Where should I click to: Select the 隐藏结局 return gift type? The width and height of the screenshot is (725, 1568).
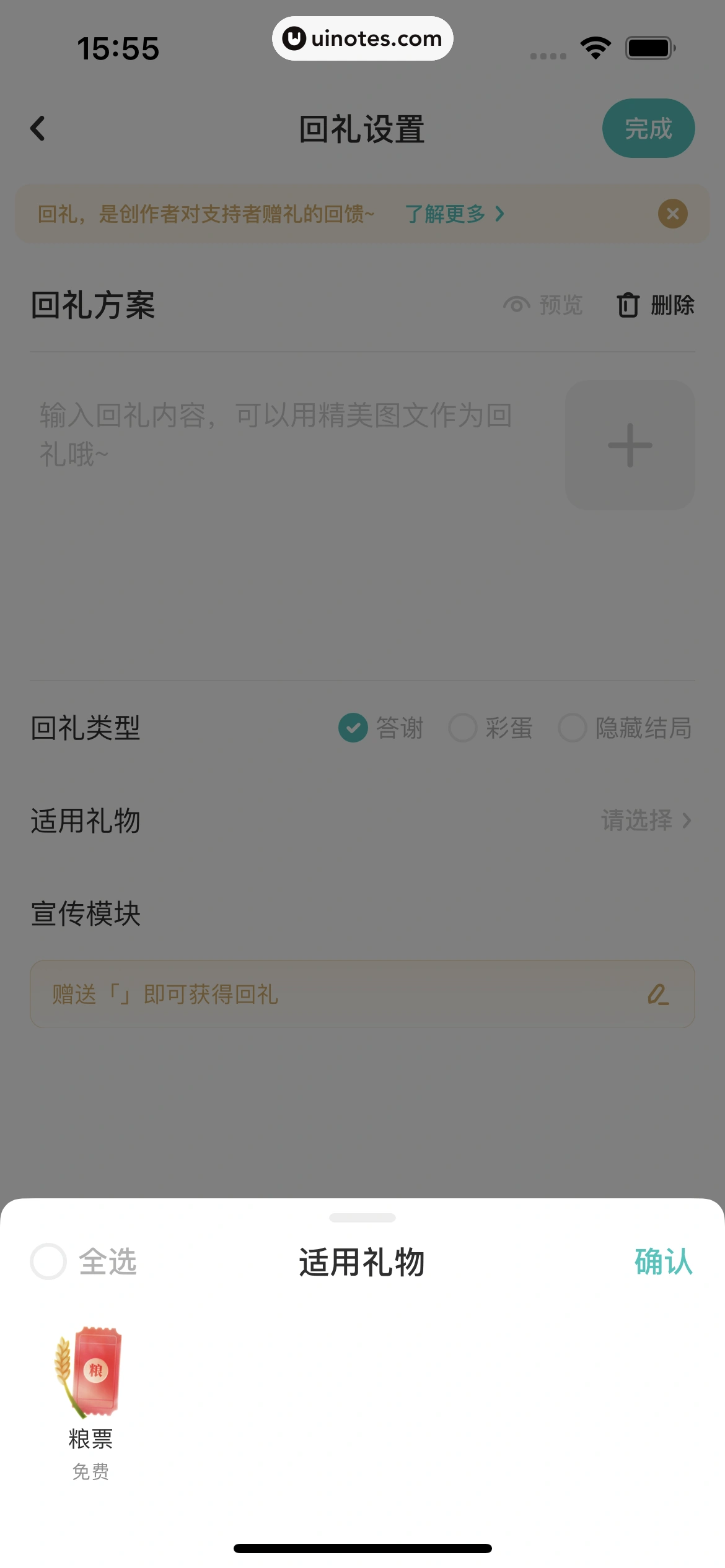626,729
